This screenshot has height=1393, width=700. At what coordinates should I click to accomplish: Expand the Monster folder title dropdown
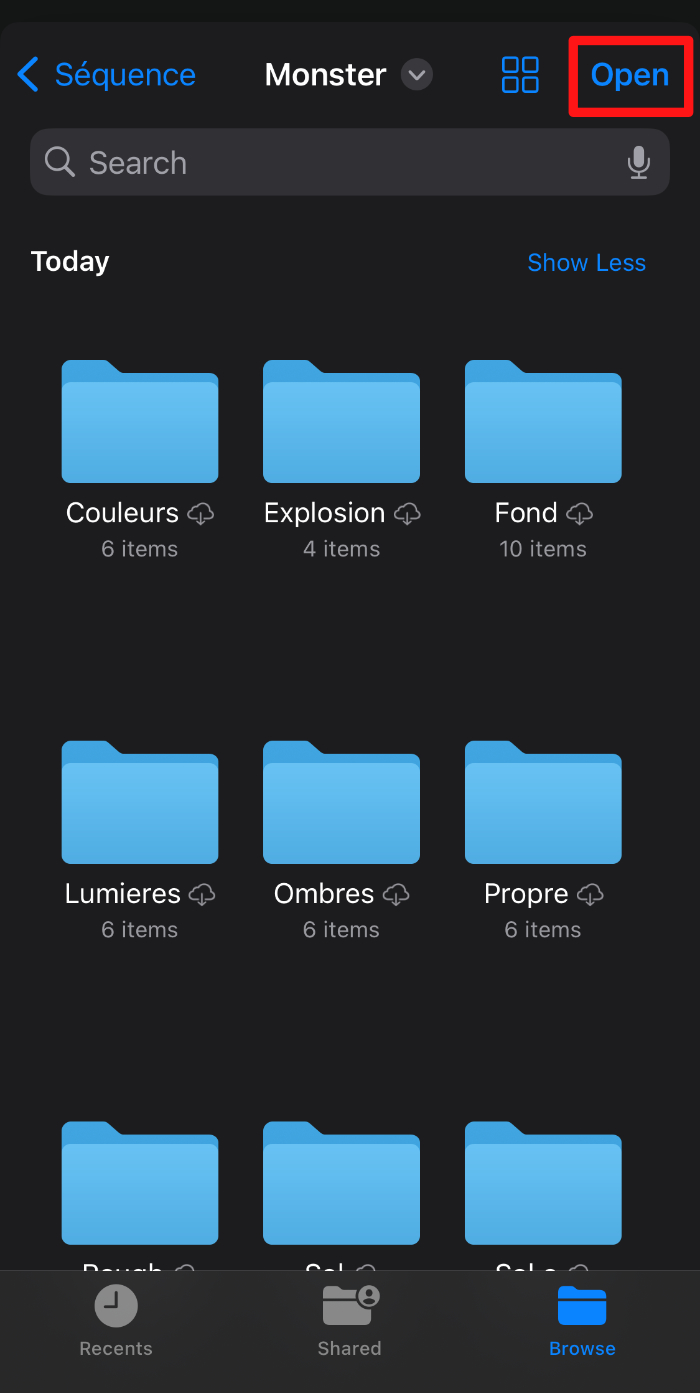coord(417,75)
